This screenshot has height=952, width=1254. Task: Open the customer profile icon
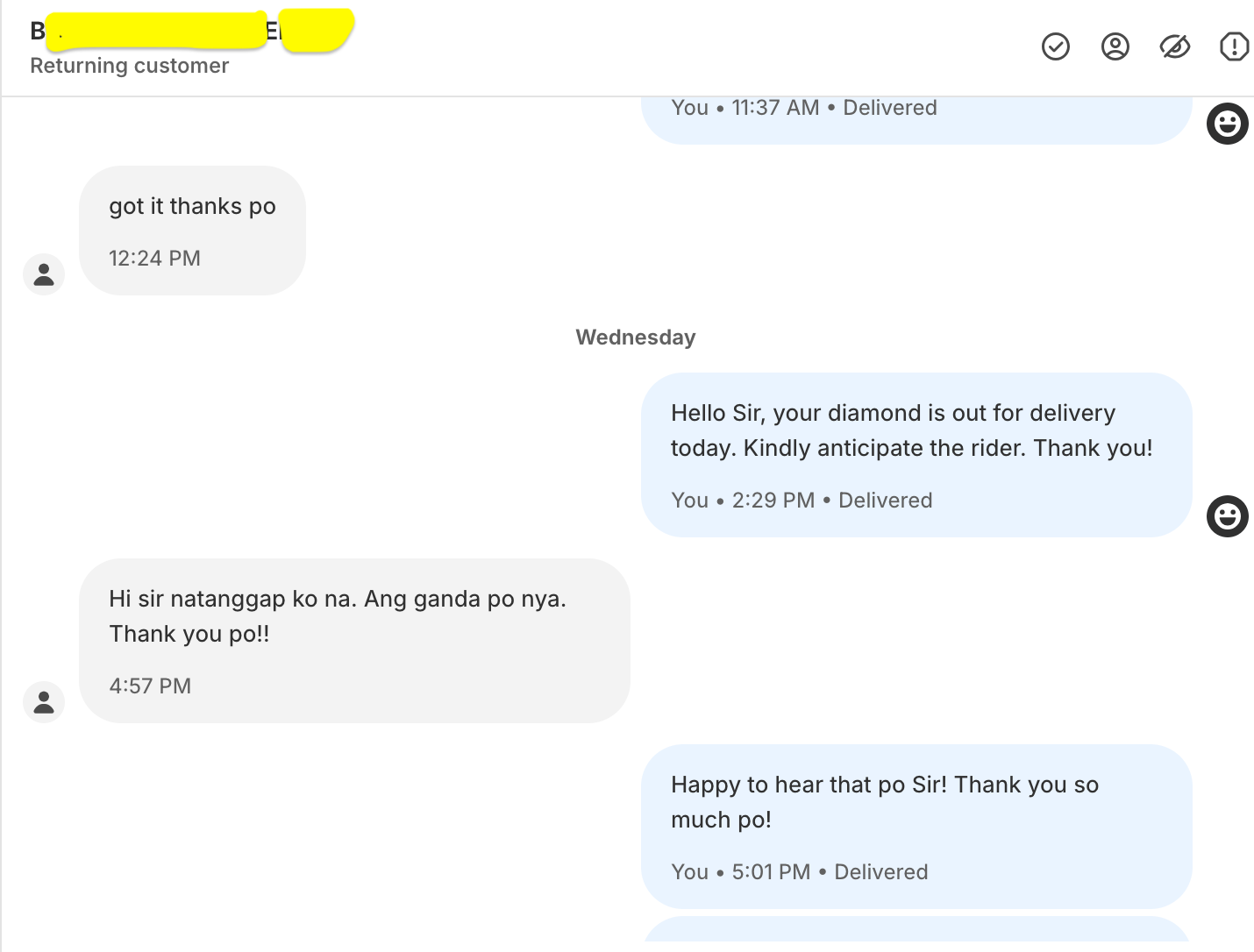pyautogui.click(x=1115, y=46)
